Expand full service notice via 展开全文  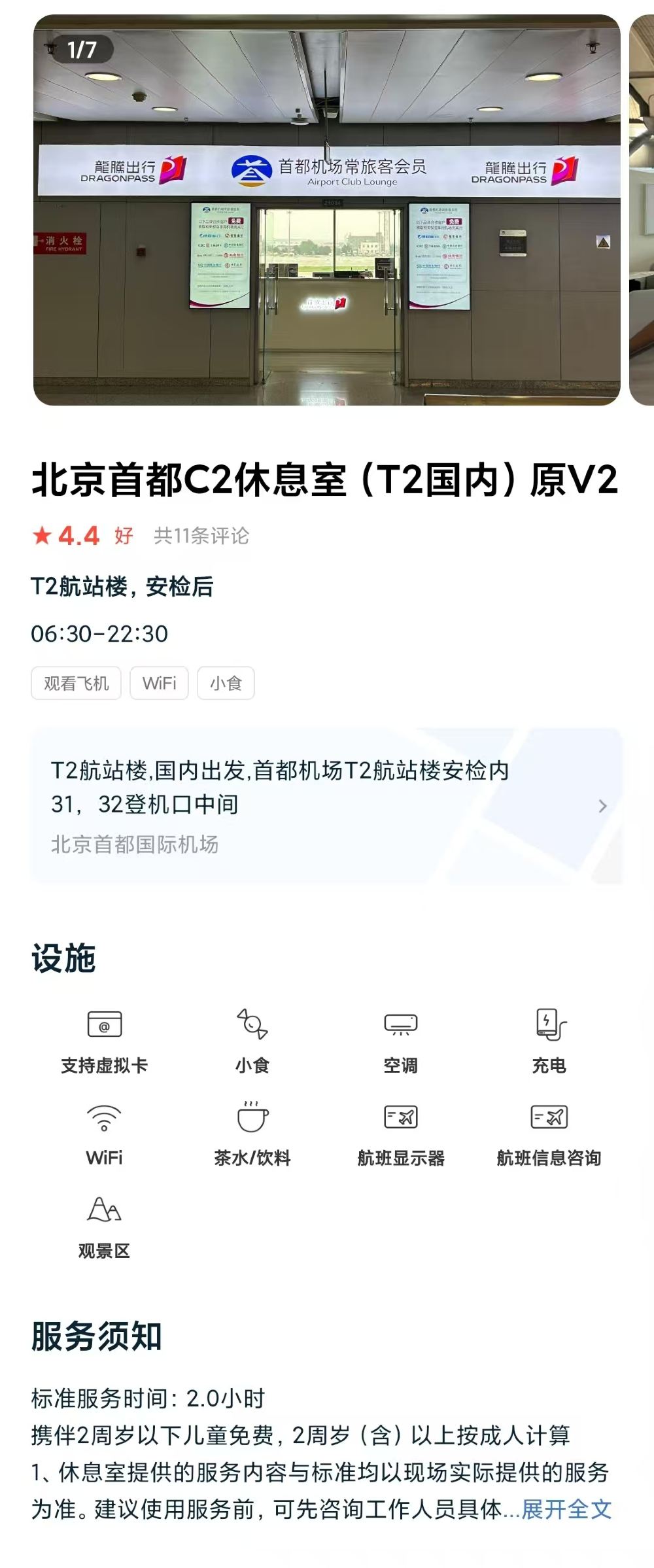tap(566, 1510)
